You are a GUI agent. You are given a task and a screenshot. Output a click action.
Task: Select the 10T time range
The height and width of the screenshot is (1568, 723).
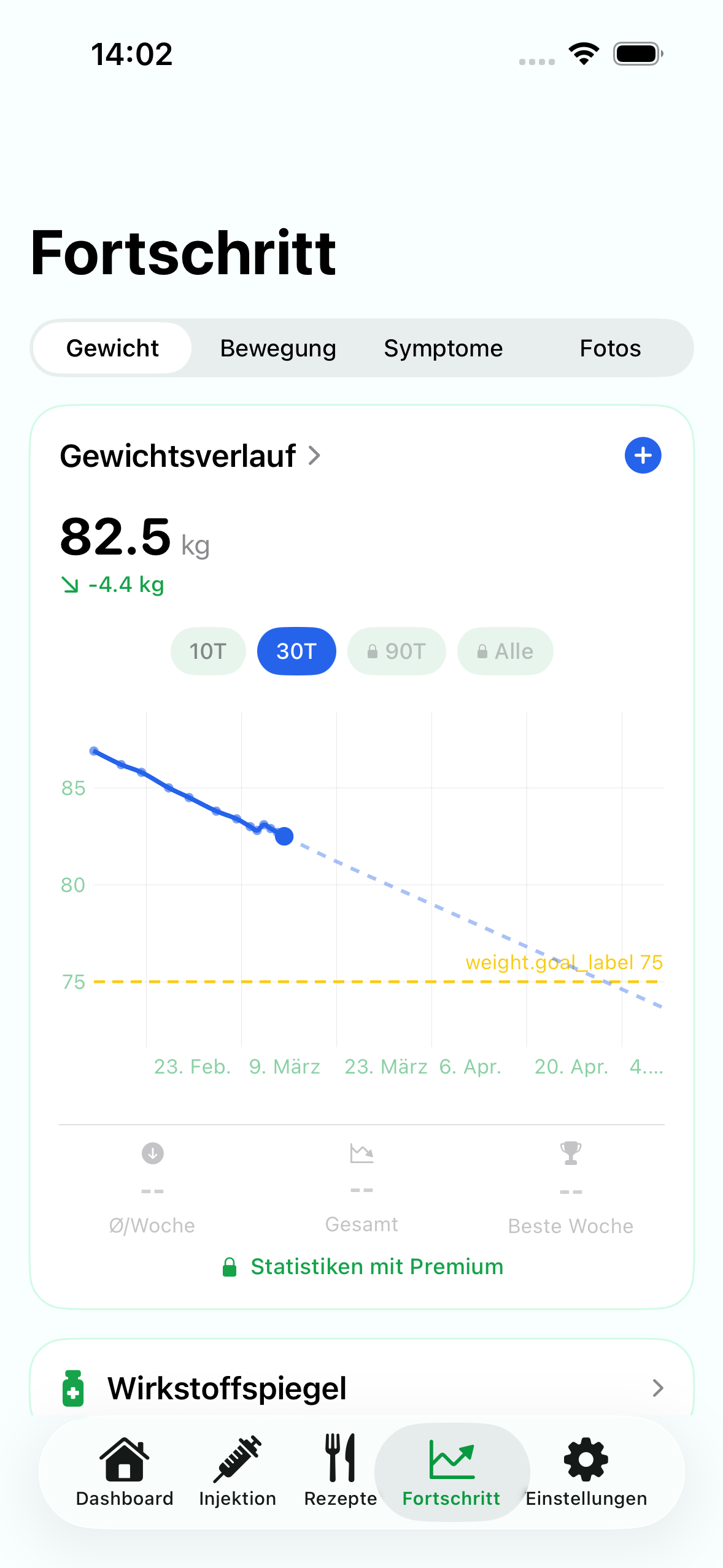pos(208,651)
